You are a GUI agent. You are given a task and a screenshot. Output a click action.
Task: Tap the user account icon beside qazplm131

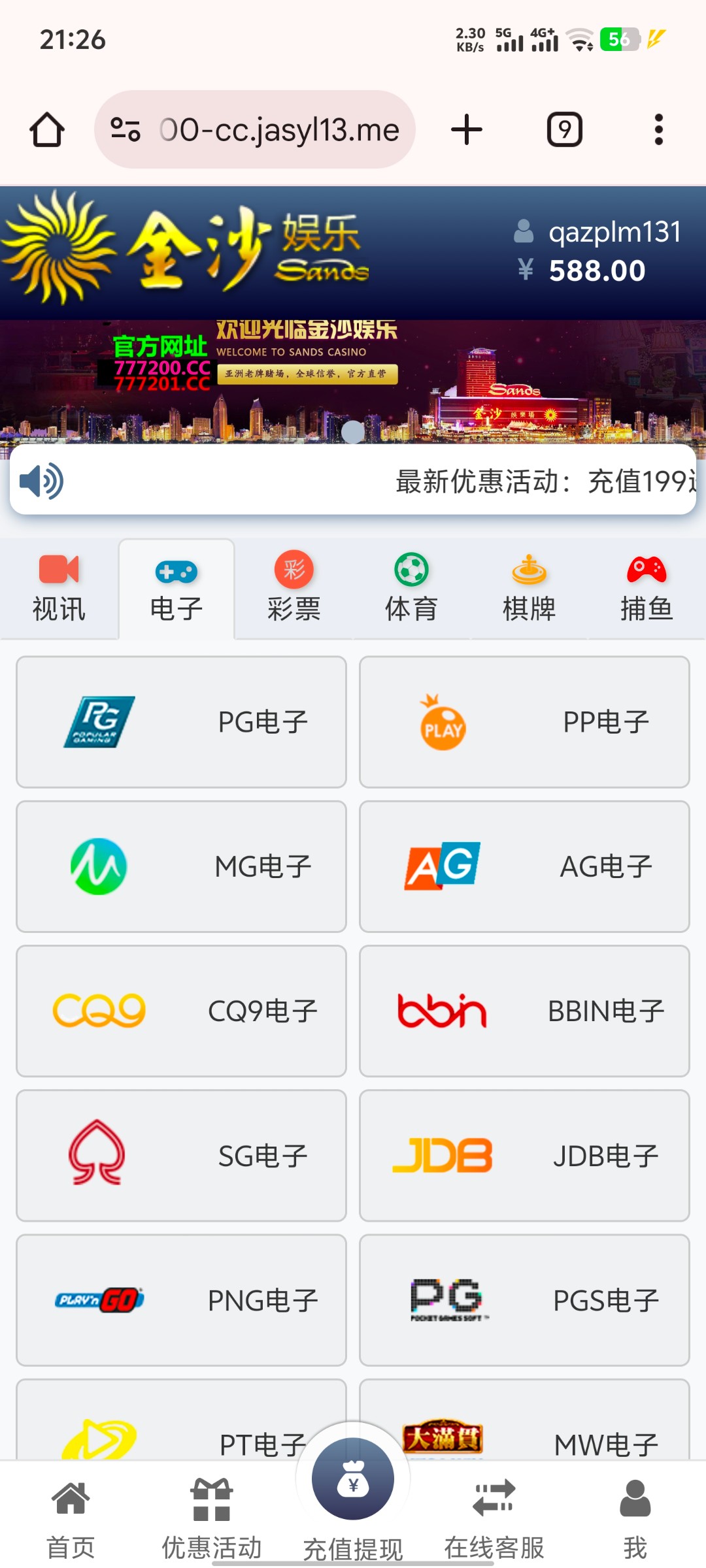pos(523,231)
